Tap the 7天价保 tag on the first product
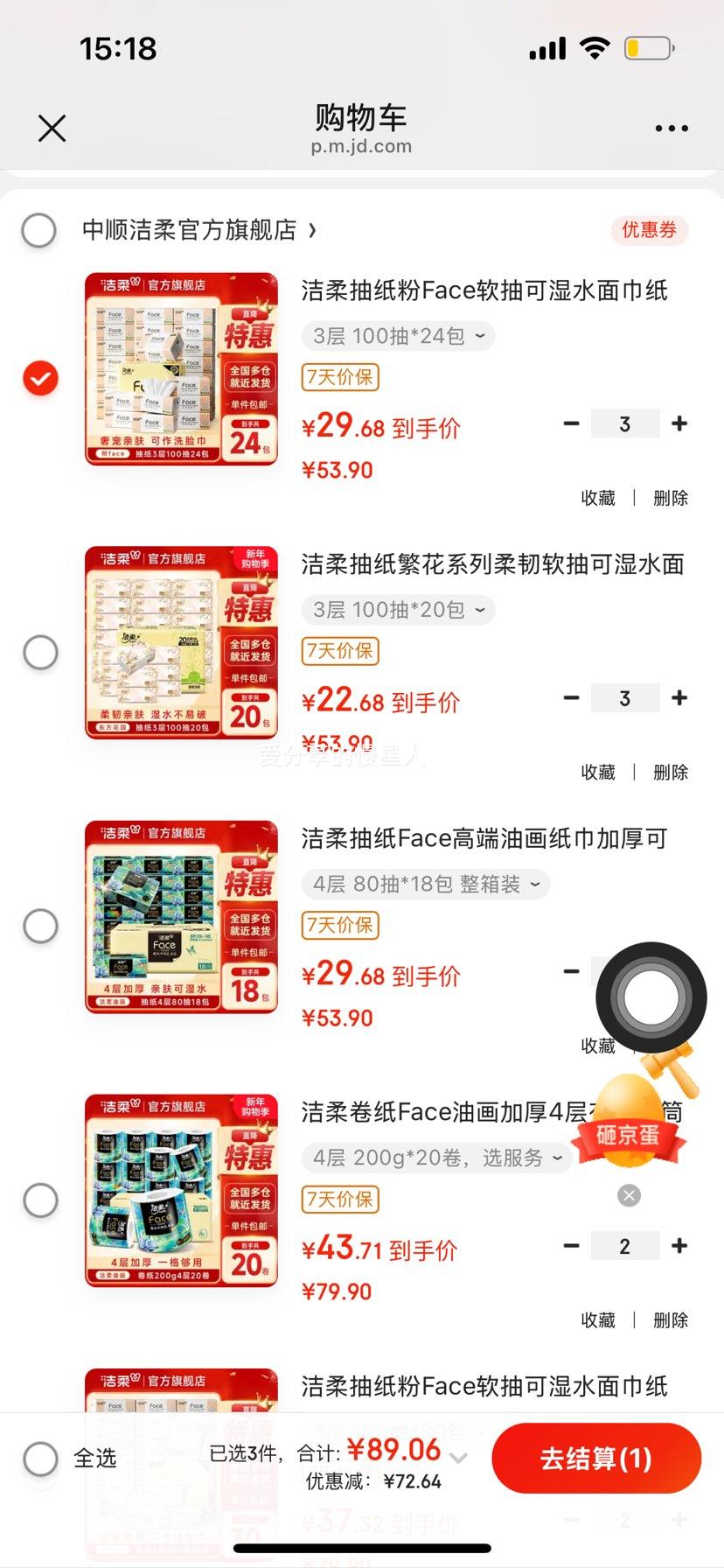724x1568 pixels. point(339,377)
